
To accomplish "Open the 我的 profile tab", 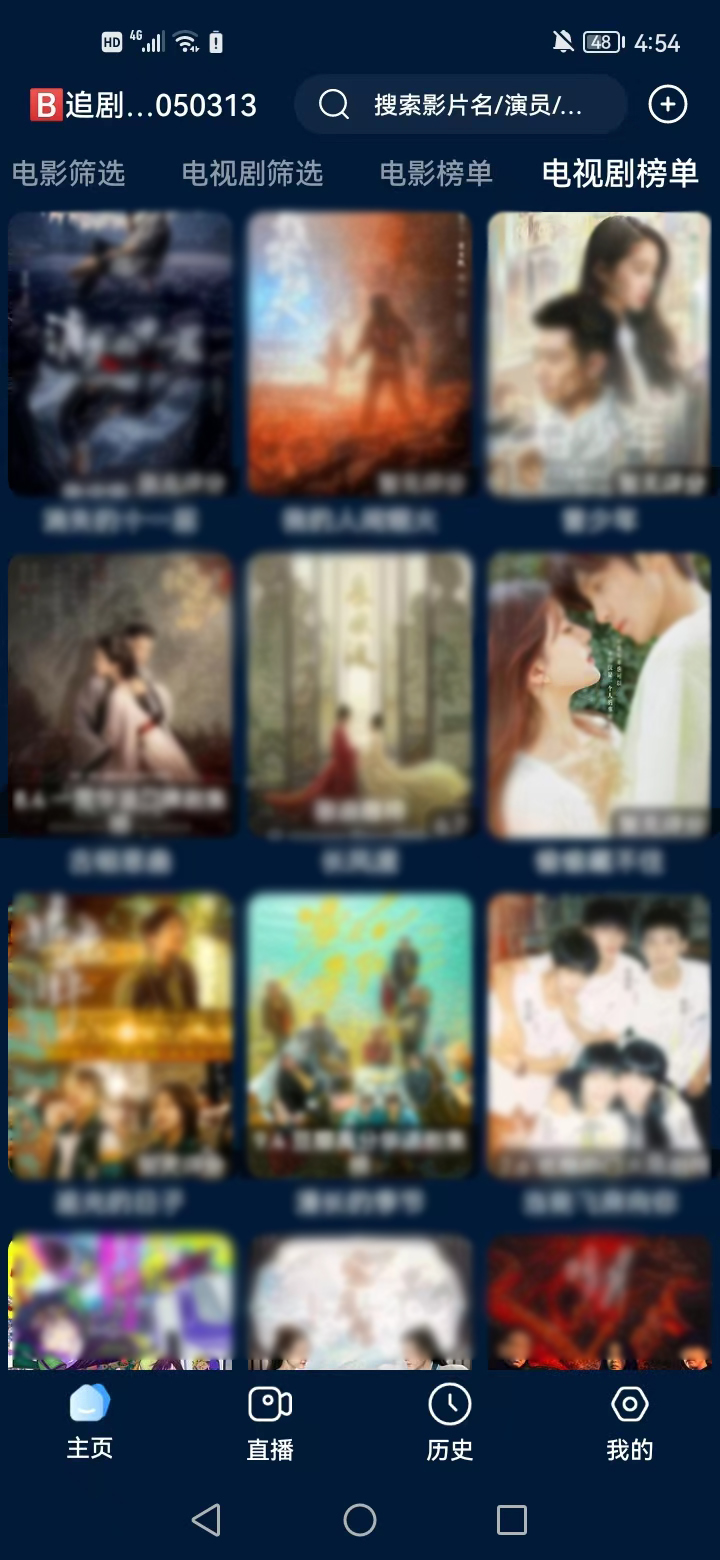I will tap(630, 1422).
